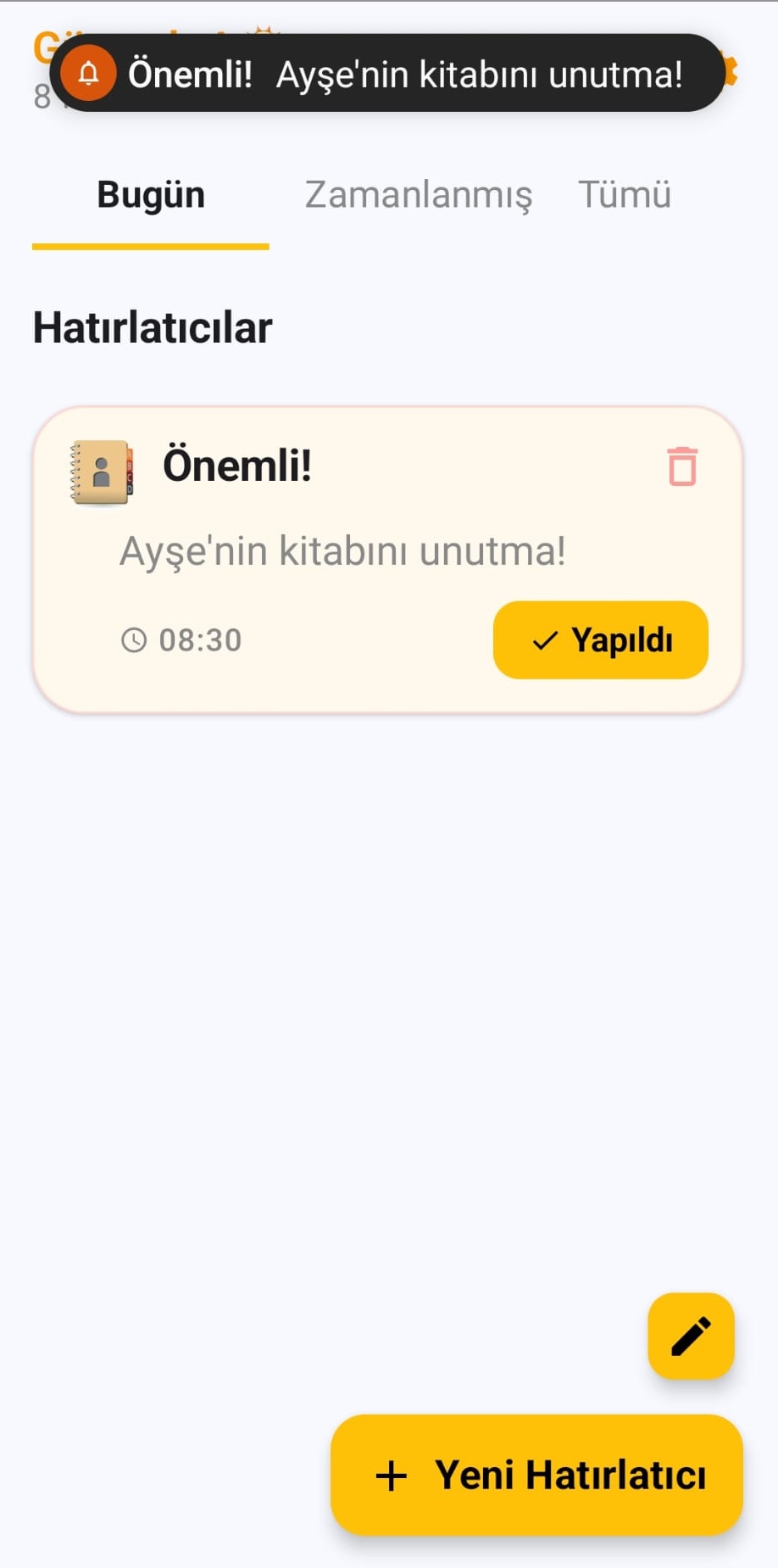Image resolution: width=778 pixels, height=1568 pixels.
Task: Tap the time 08:30 on the reminder
Action: 201,640
